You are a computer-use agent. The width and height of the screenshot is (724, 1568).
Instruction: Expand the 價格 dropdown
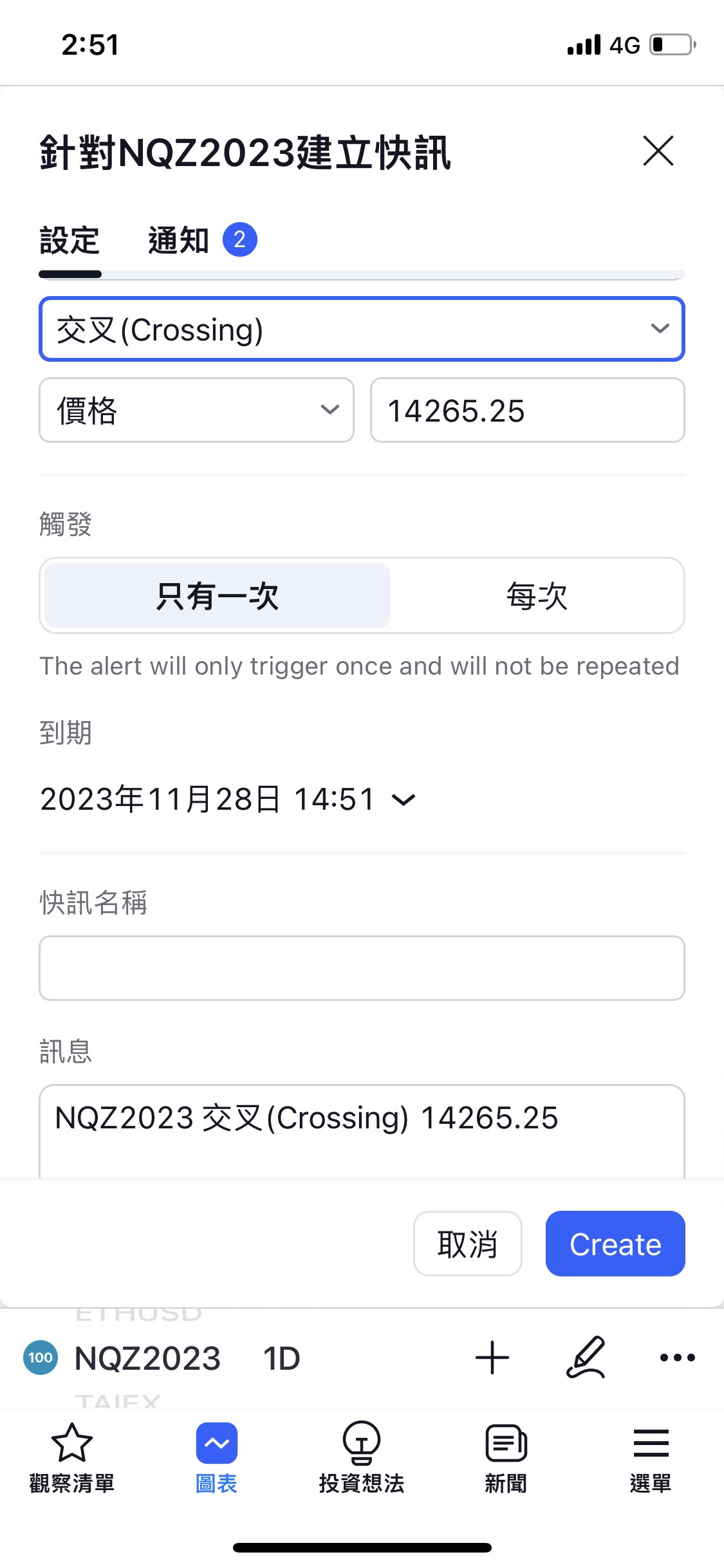(x=196, y=410)
